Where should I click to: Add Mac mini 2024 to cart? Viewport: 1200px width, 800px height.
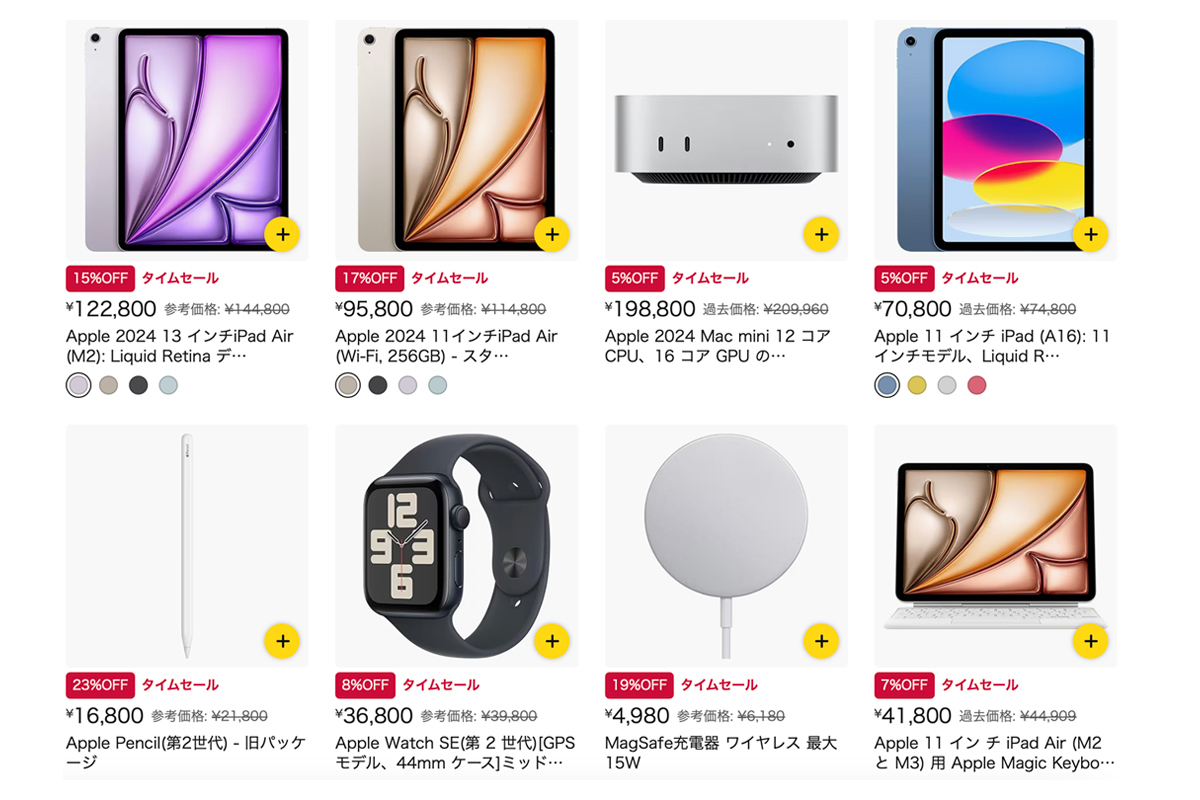[x=821, y=235]
